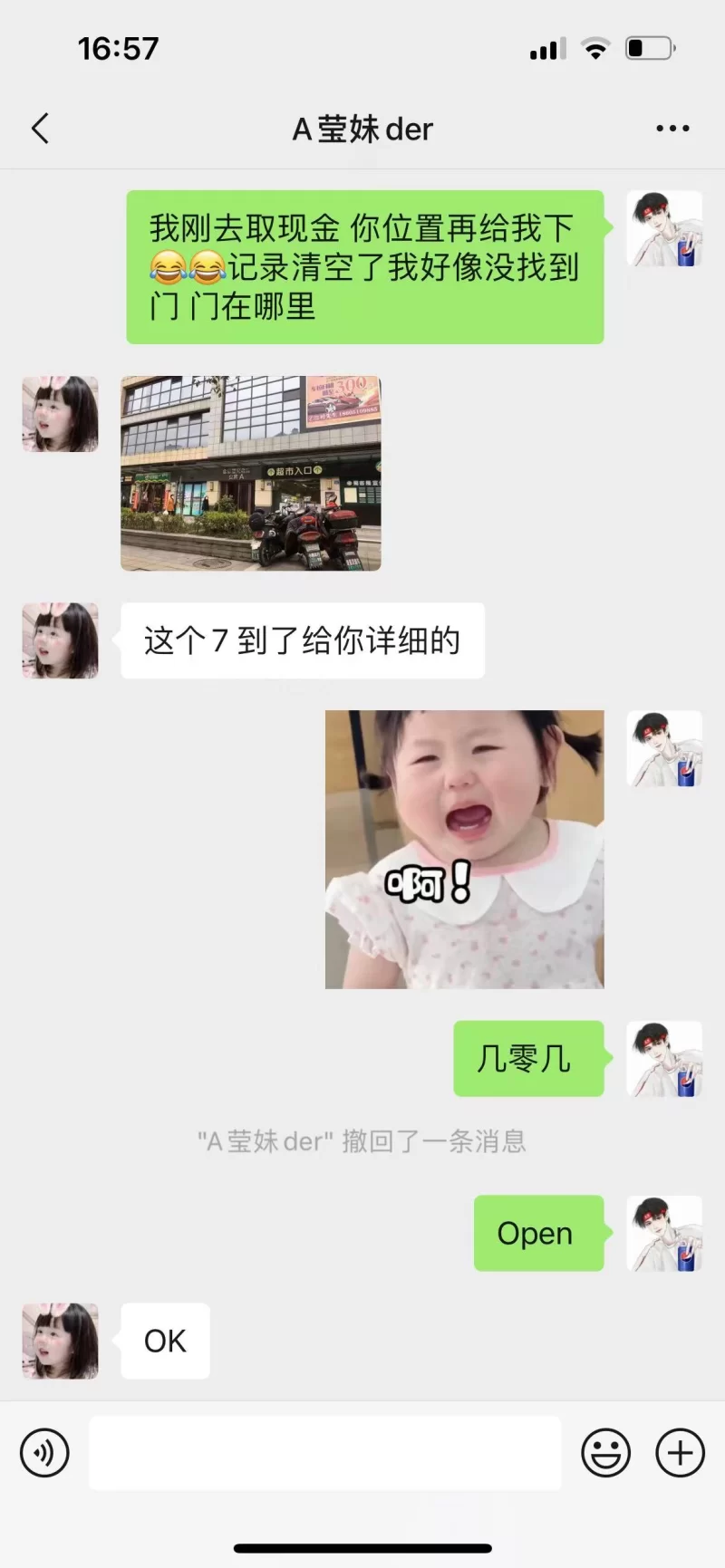Open the crying baby 啊! sticker
Image resolution: width=725 pixels, height=1568 pixels.
point(464,849)
